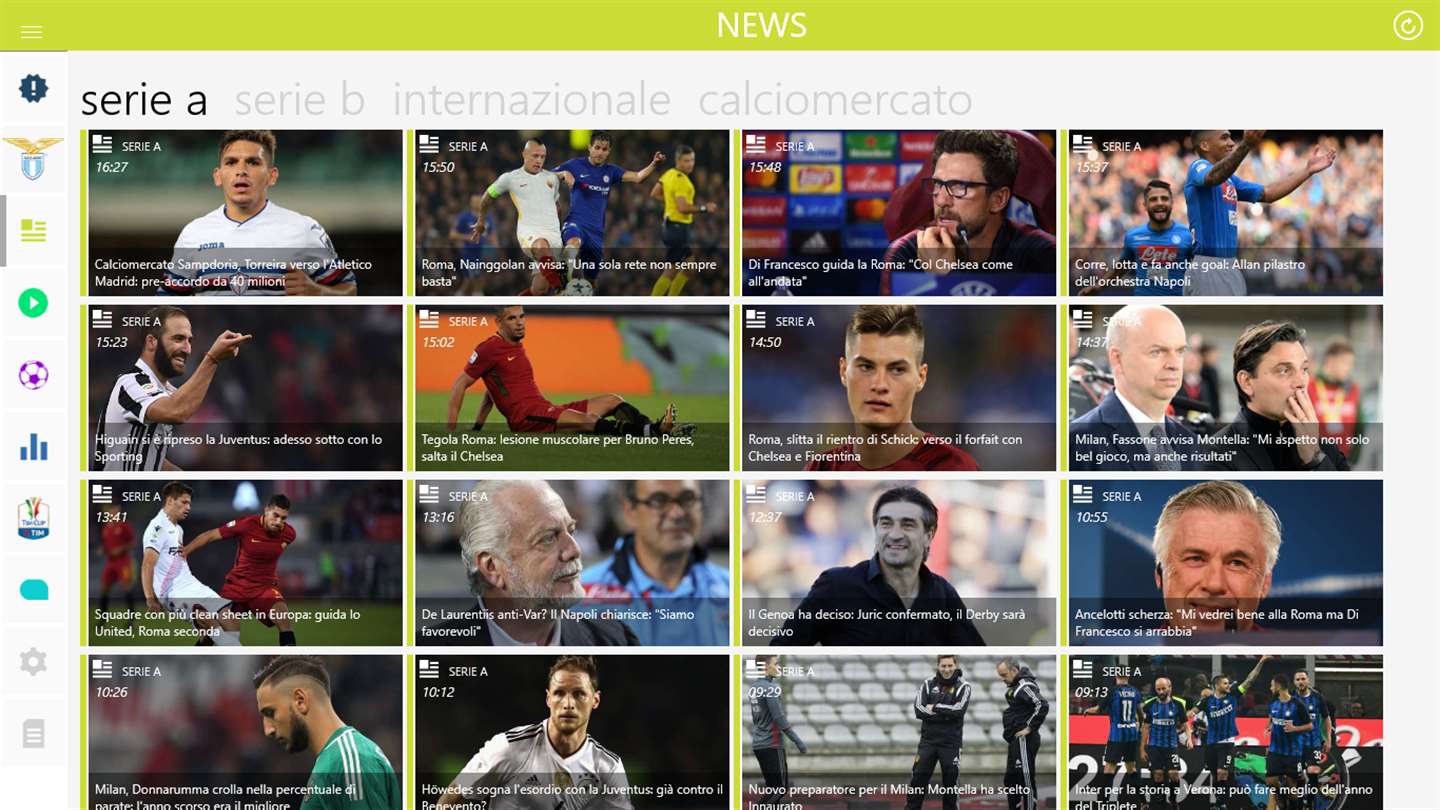Open the alerts badge icon in sidebar
The height and width of the screenshot is (810, 1440).
click(33, 89)
